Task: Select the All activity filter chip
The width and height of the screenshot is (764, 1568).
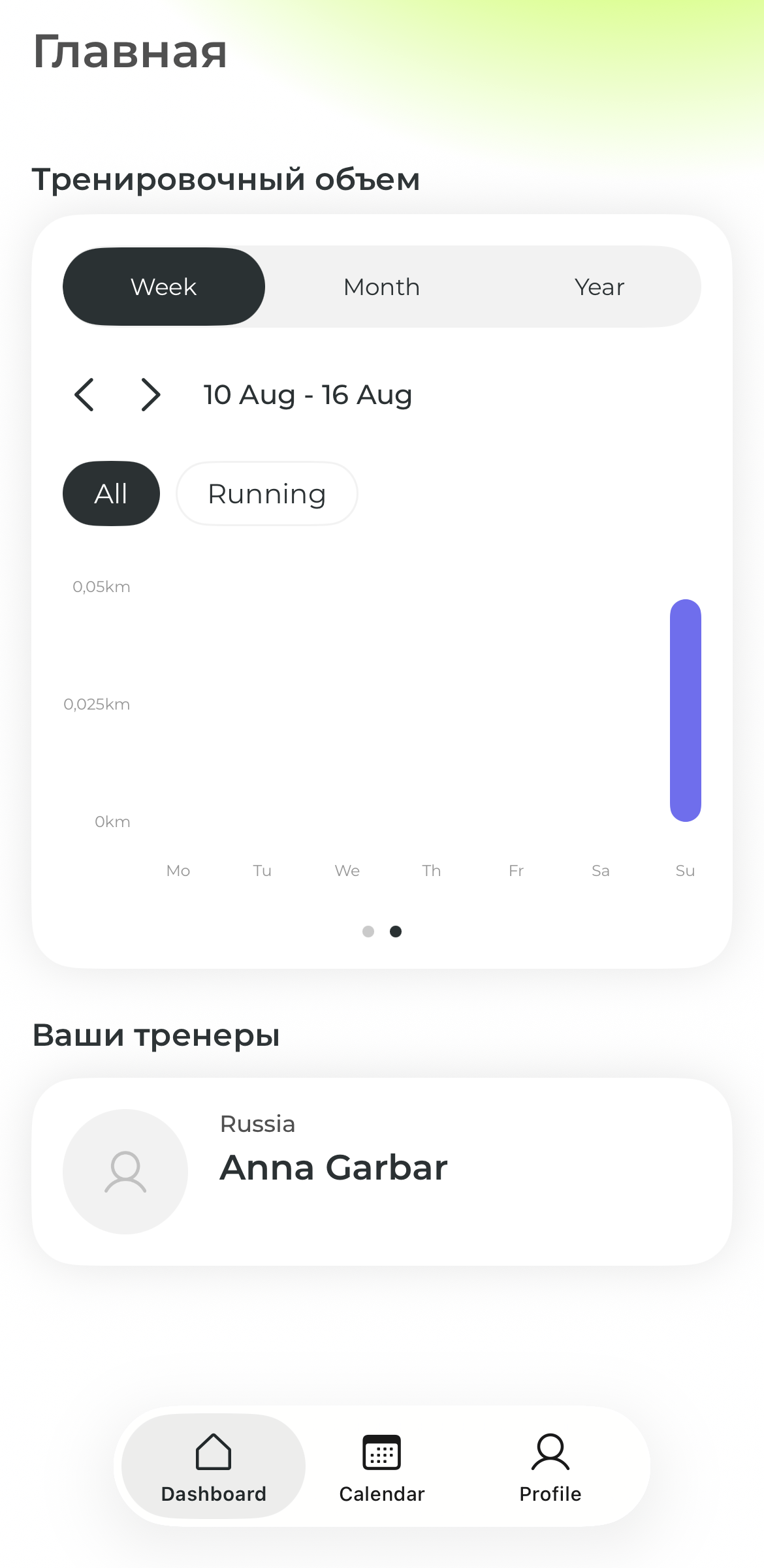Action: click(x=111, y=494)
